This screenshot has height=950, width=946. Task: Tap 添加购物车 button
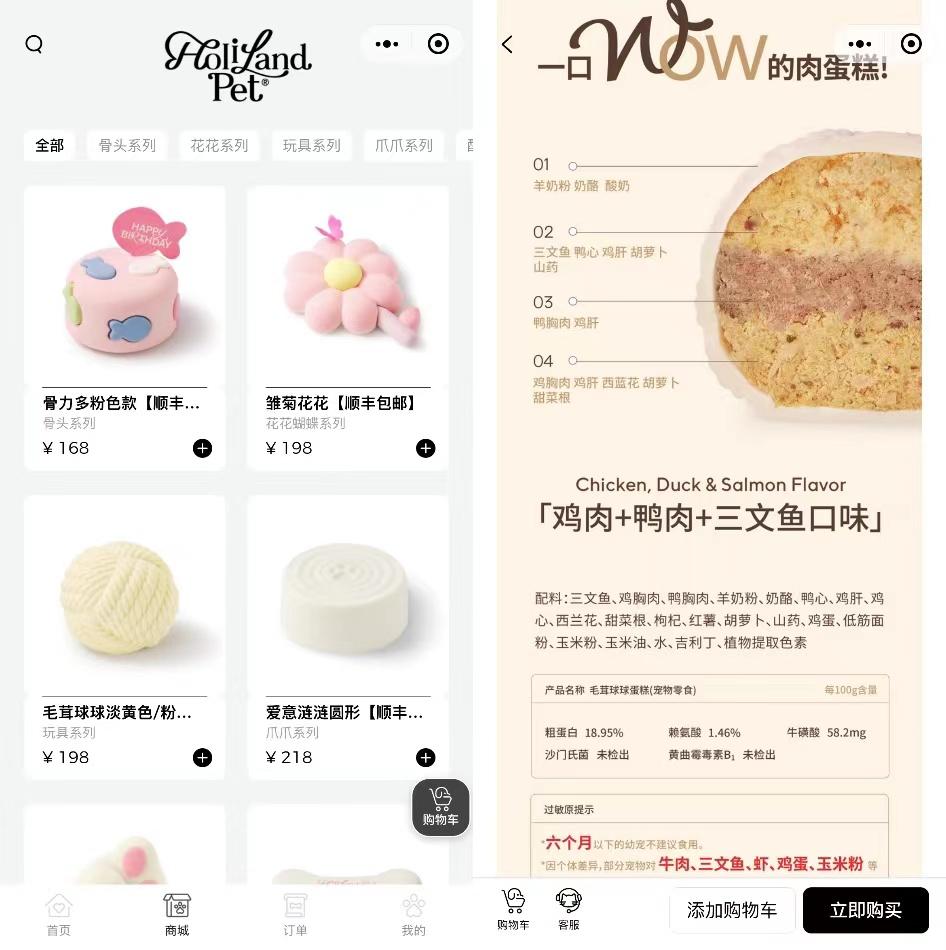click(x=731, y=910)
